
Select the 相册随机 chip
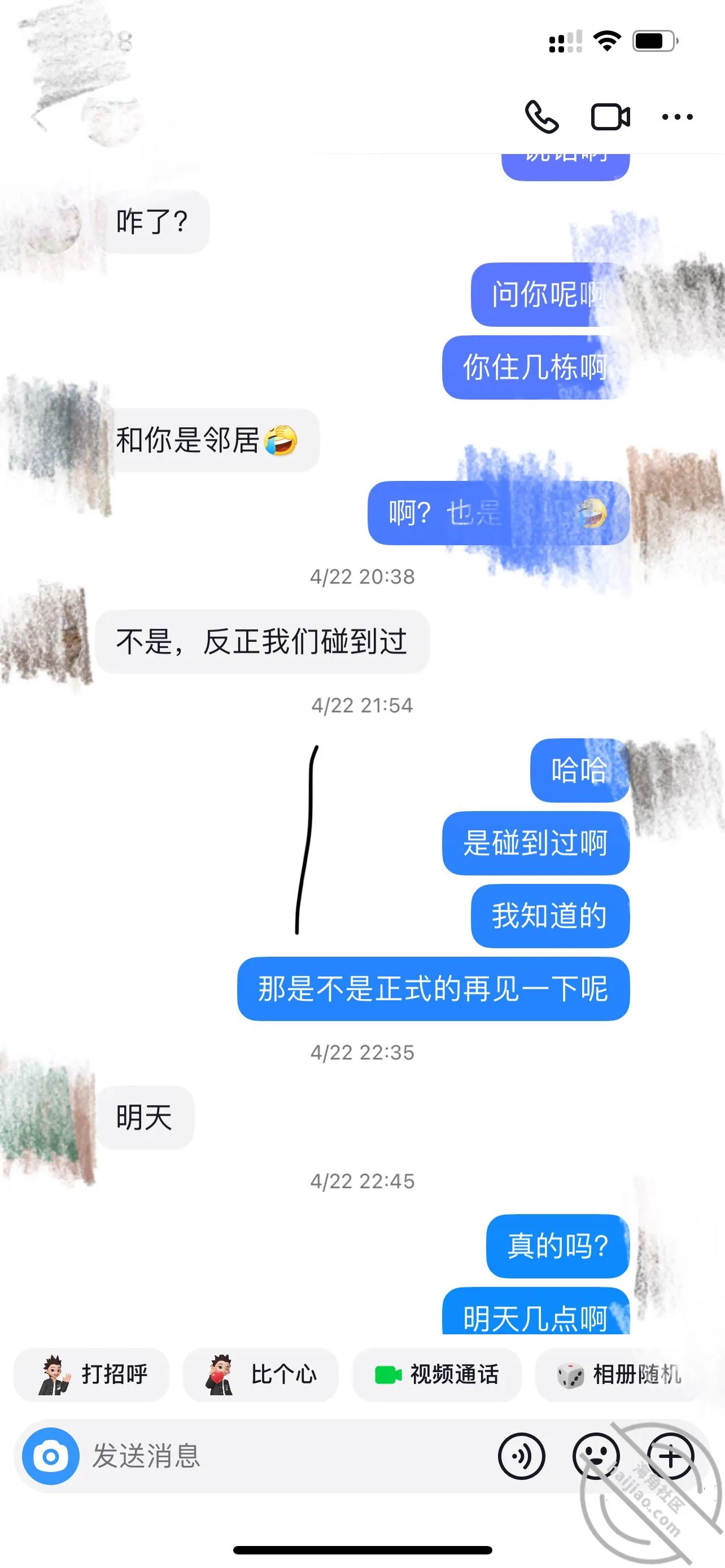click(619, 1374)
